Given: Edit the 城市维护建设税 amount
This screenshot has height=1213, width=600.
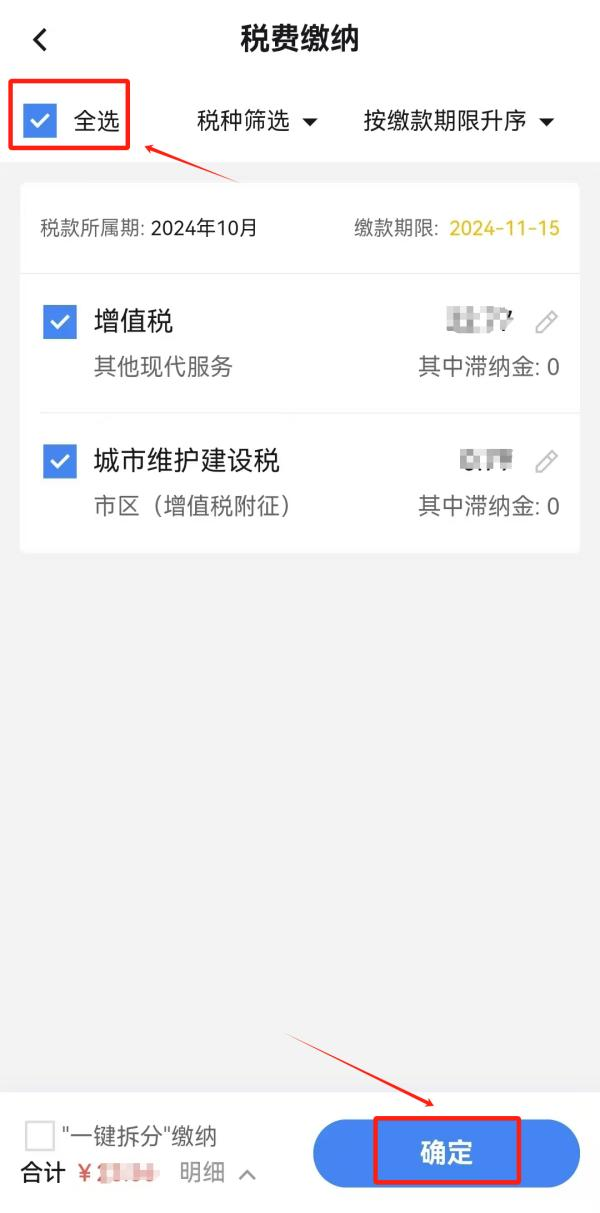Looking at the screenshot, I should [x=546, y=461].
